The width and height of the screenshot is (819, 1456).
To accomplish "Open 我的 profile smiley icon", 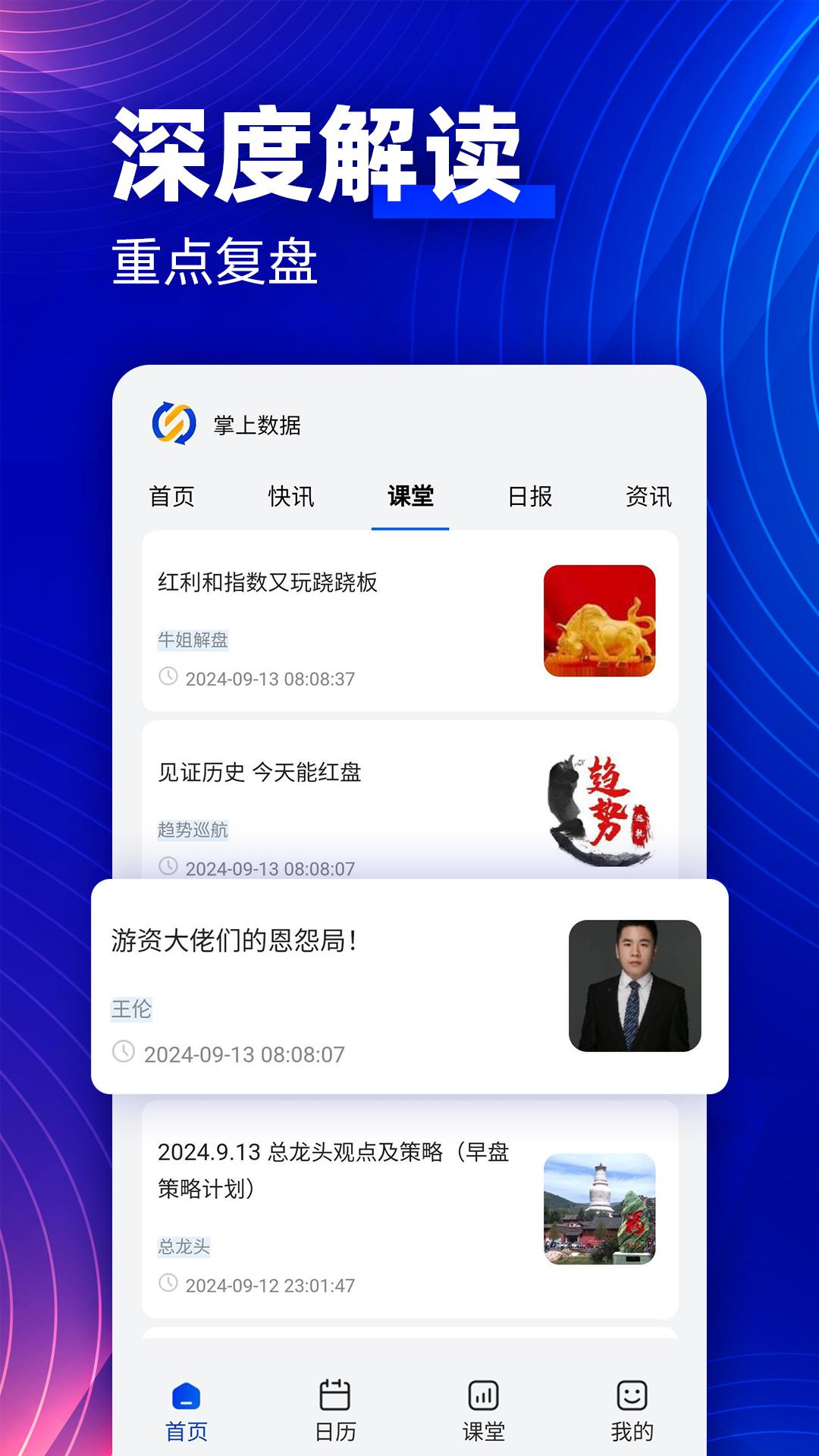I will 633,1399.
